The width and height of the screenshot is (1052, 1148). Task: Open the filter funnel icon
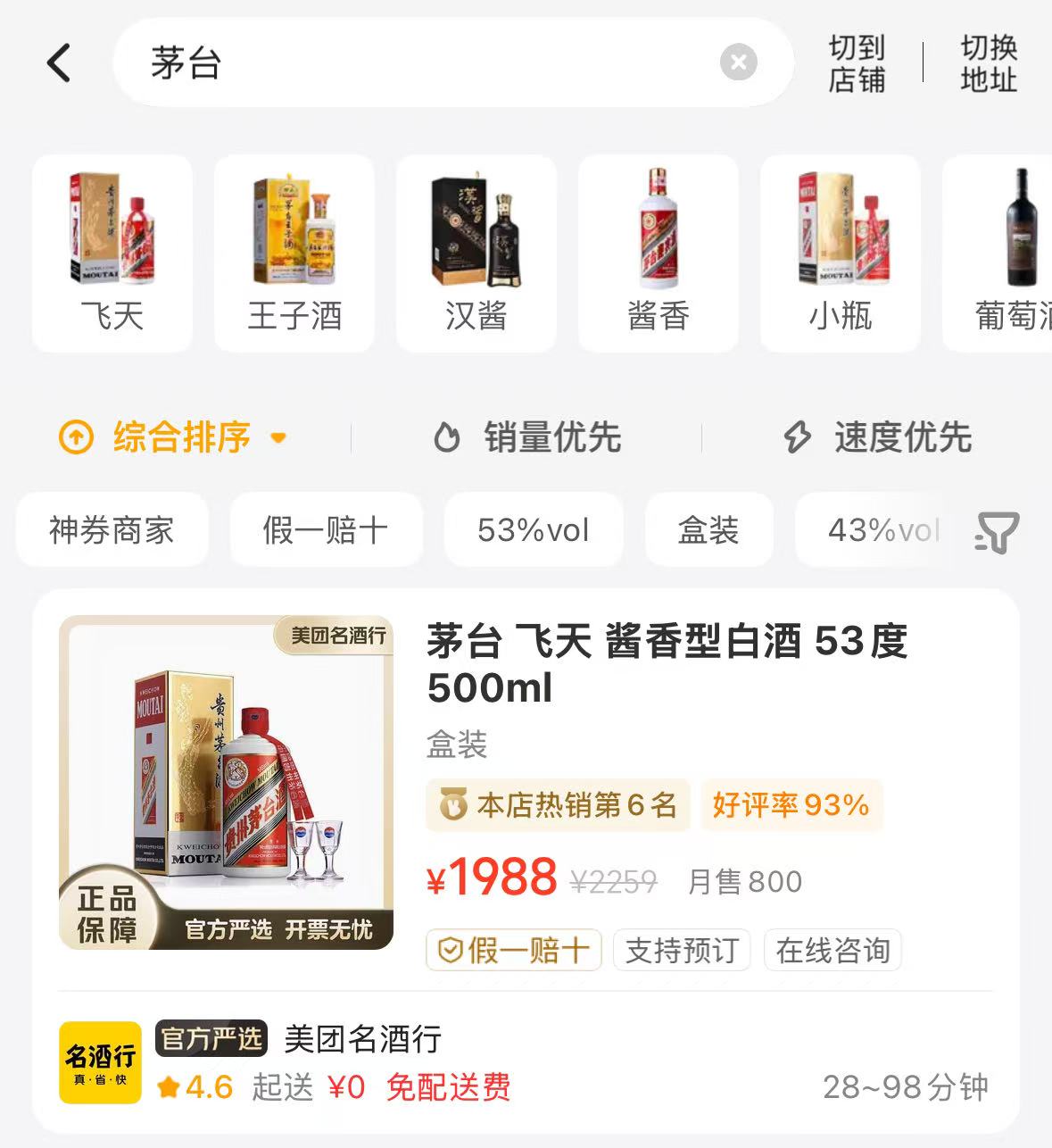997,532
